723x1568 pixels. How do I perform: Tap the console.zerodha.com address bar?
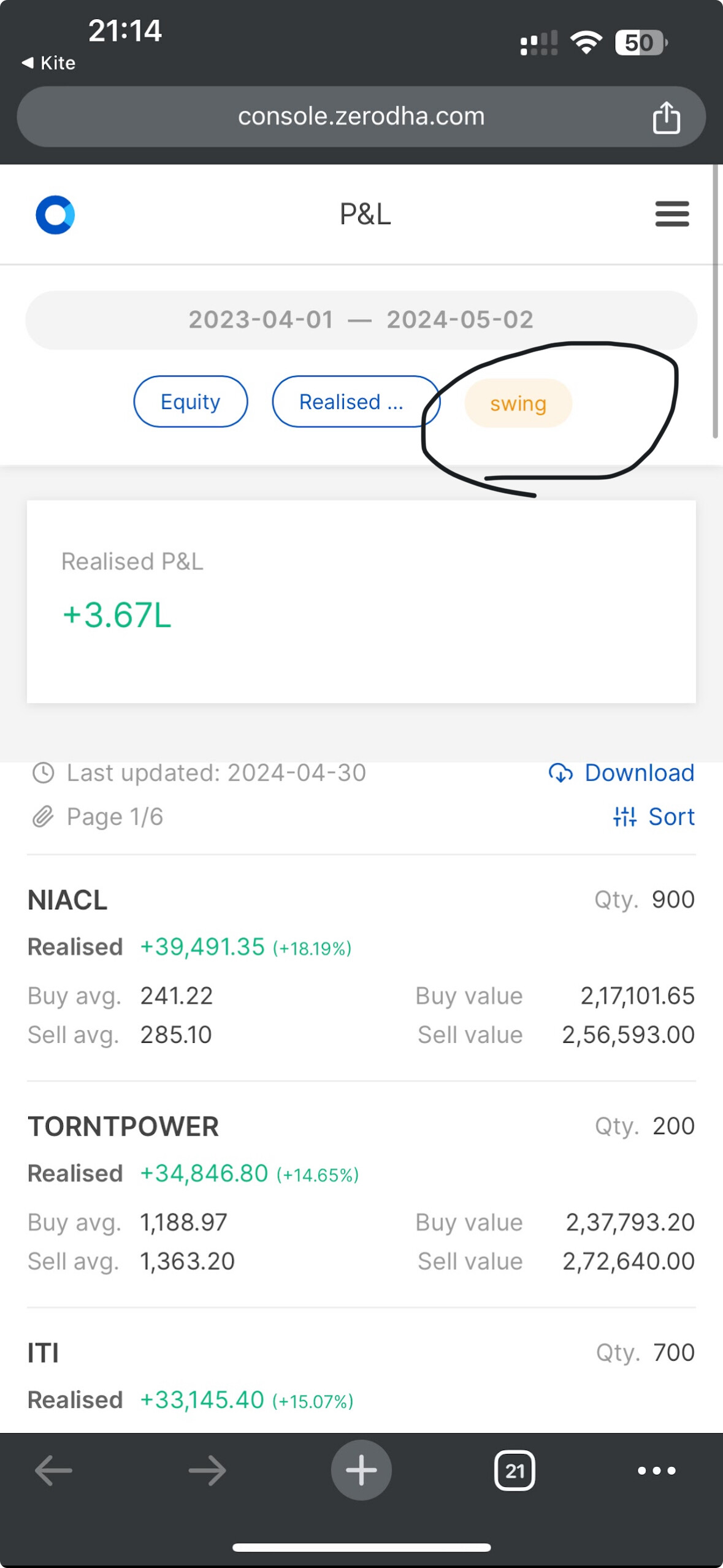pos(361,117)
